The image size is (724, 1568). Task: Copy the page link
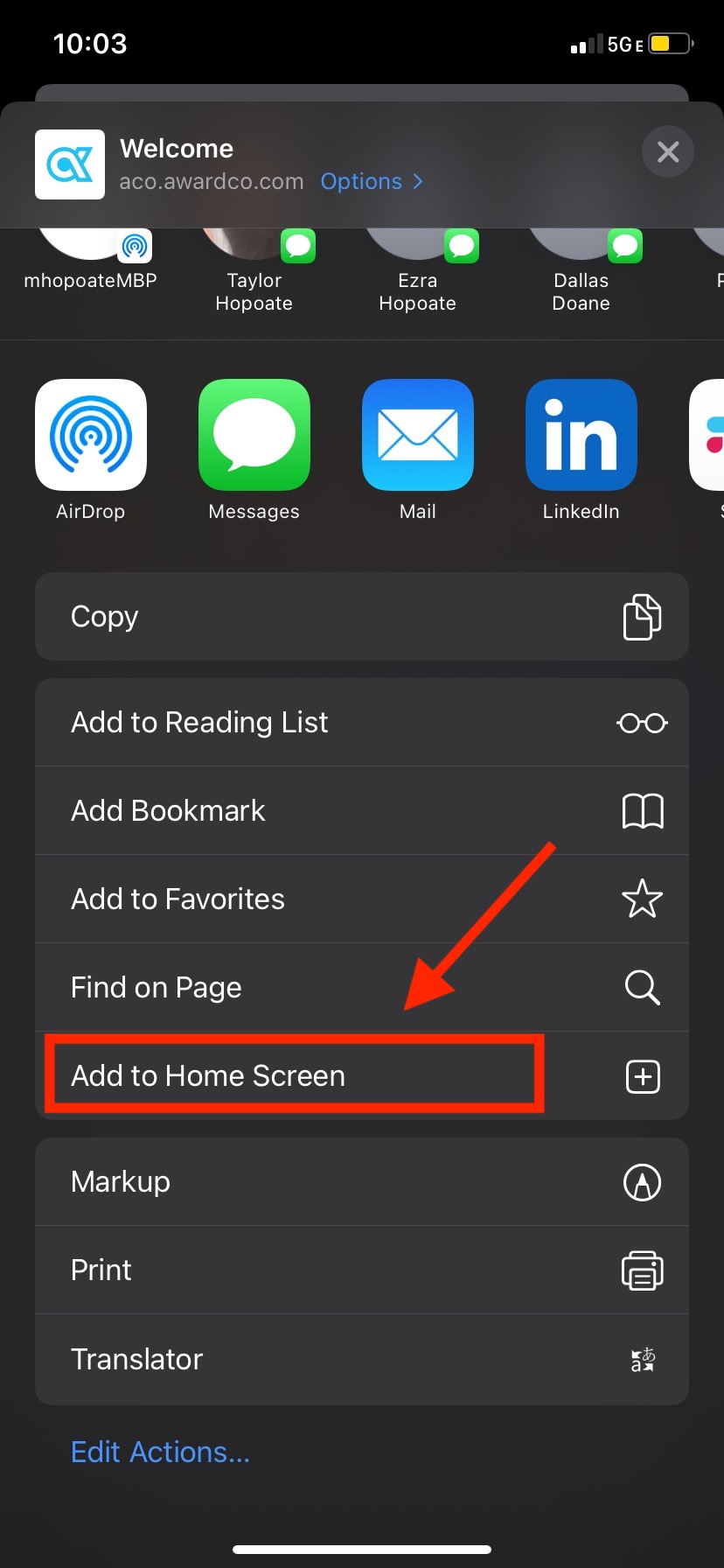362,617
